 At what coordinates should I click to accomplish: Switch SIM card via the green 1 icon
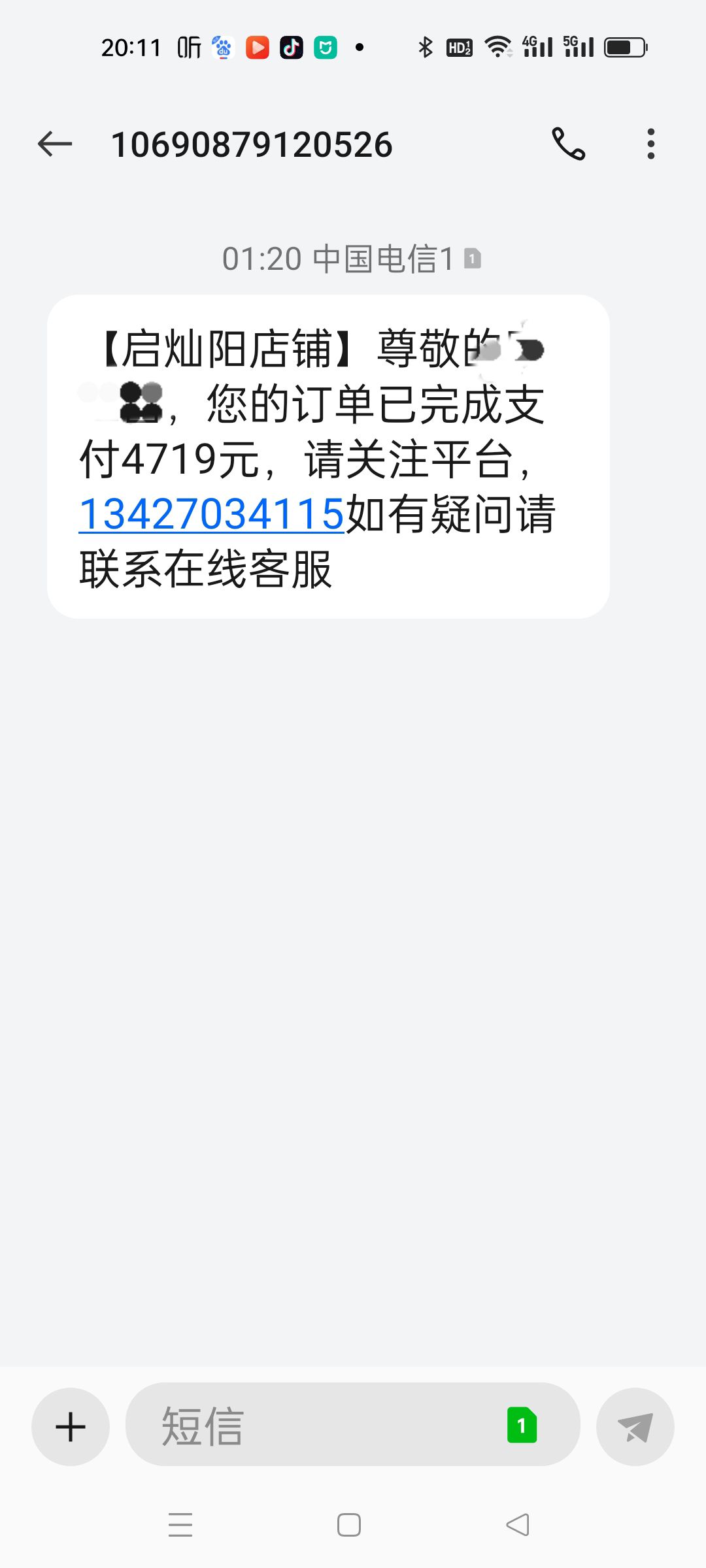coord(522,1425)
